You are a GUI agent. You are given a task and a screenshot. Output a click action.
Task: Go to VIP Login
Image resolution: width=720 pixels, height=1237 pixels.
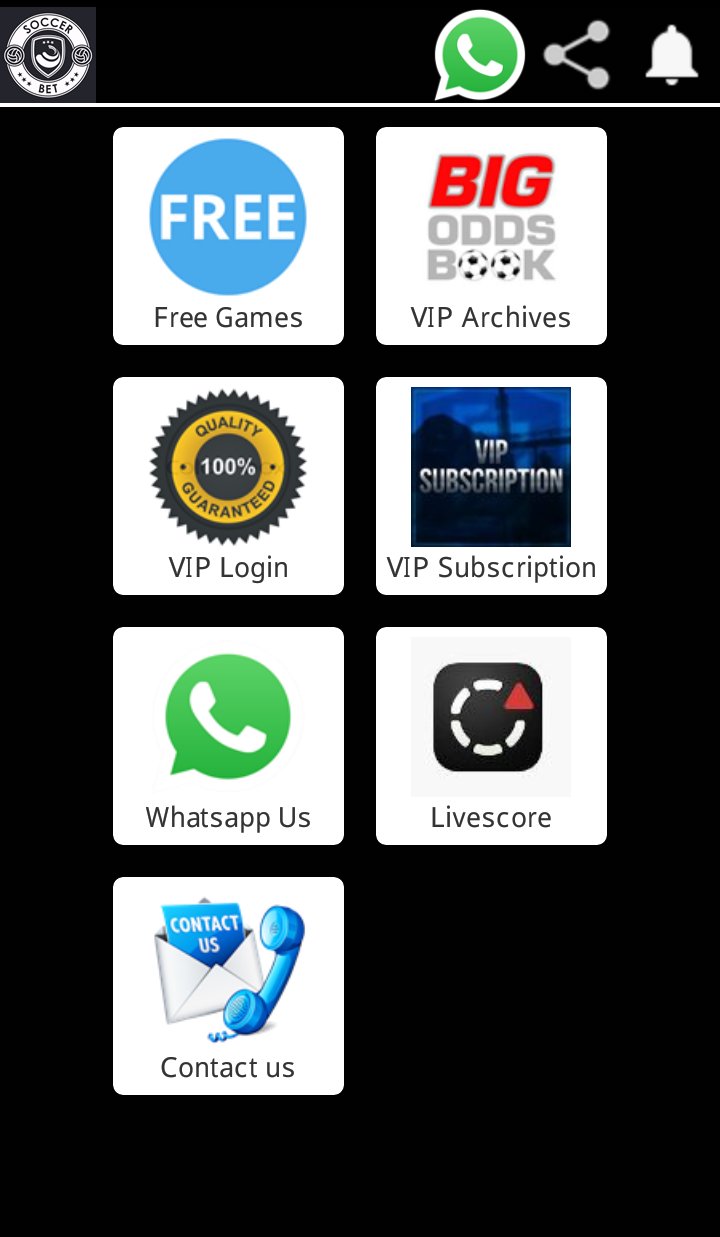pyautogui.click(x=228, y=486)
